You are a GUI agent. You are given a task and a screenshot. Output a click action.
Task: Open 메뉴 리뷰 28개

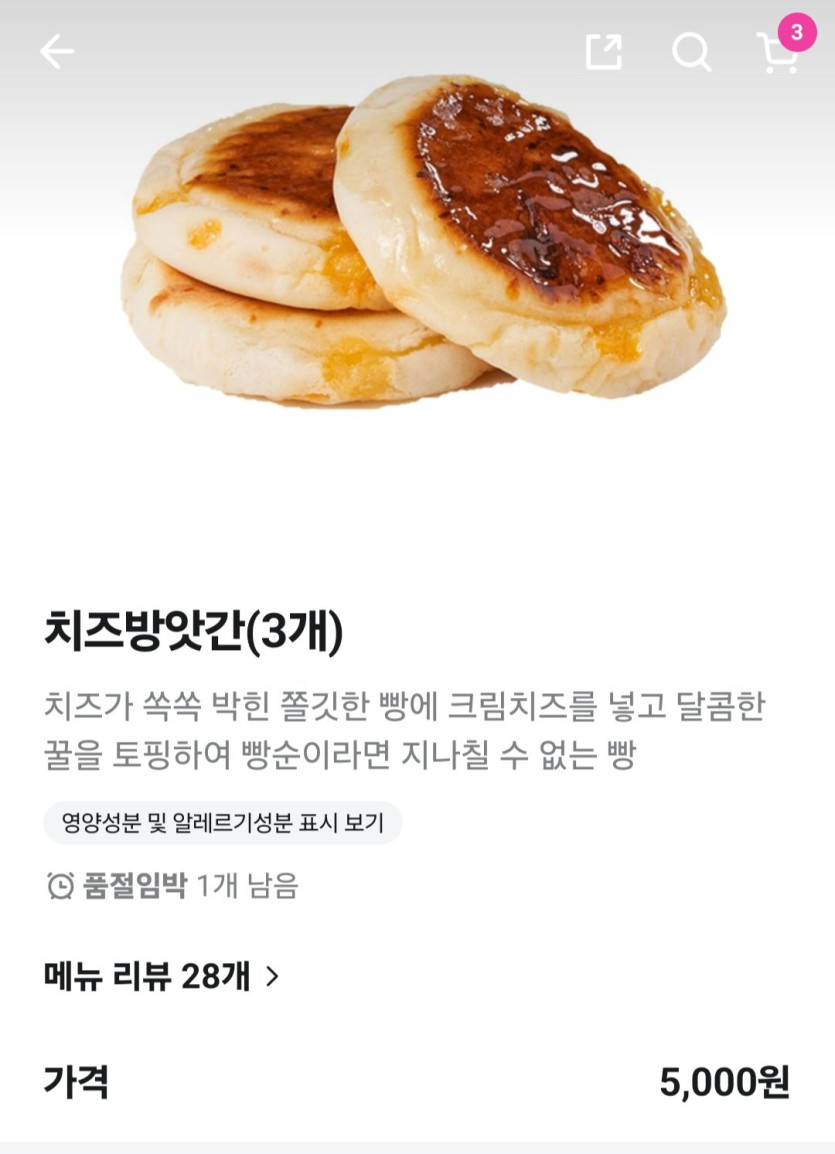161,976
